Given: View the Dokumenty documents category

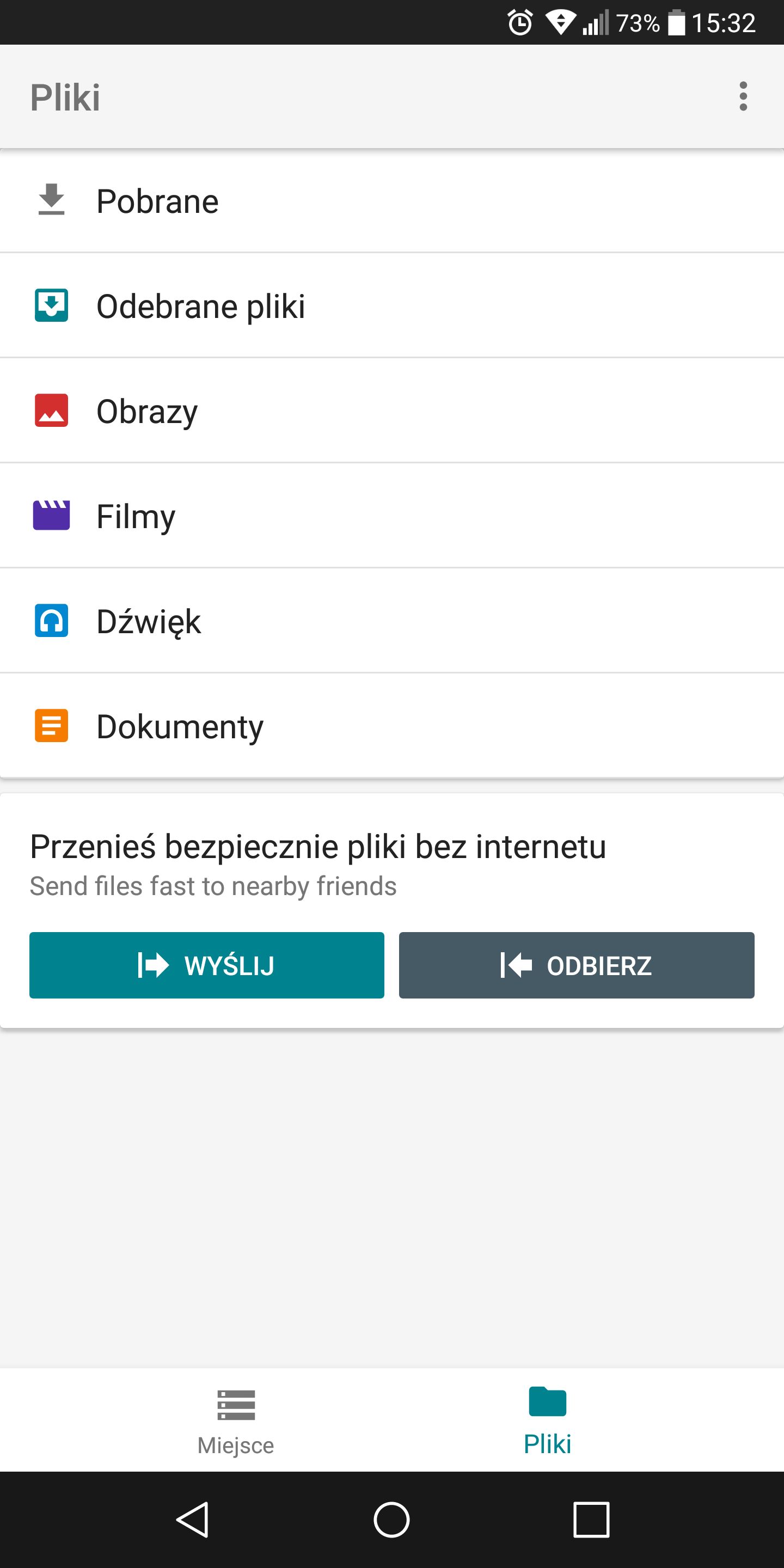Looking at the screenshot, I should [392, 726].
